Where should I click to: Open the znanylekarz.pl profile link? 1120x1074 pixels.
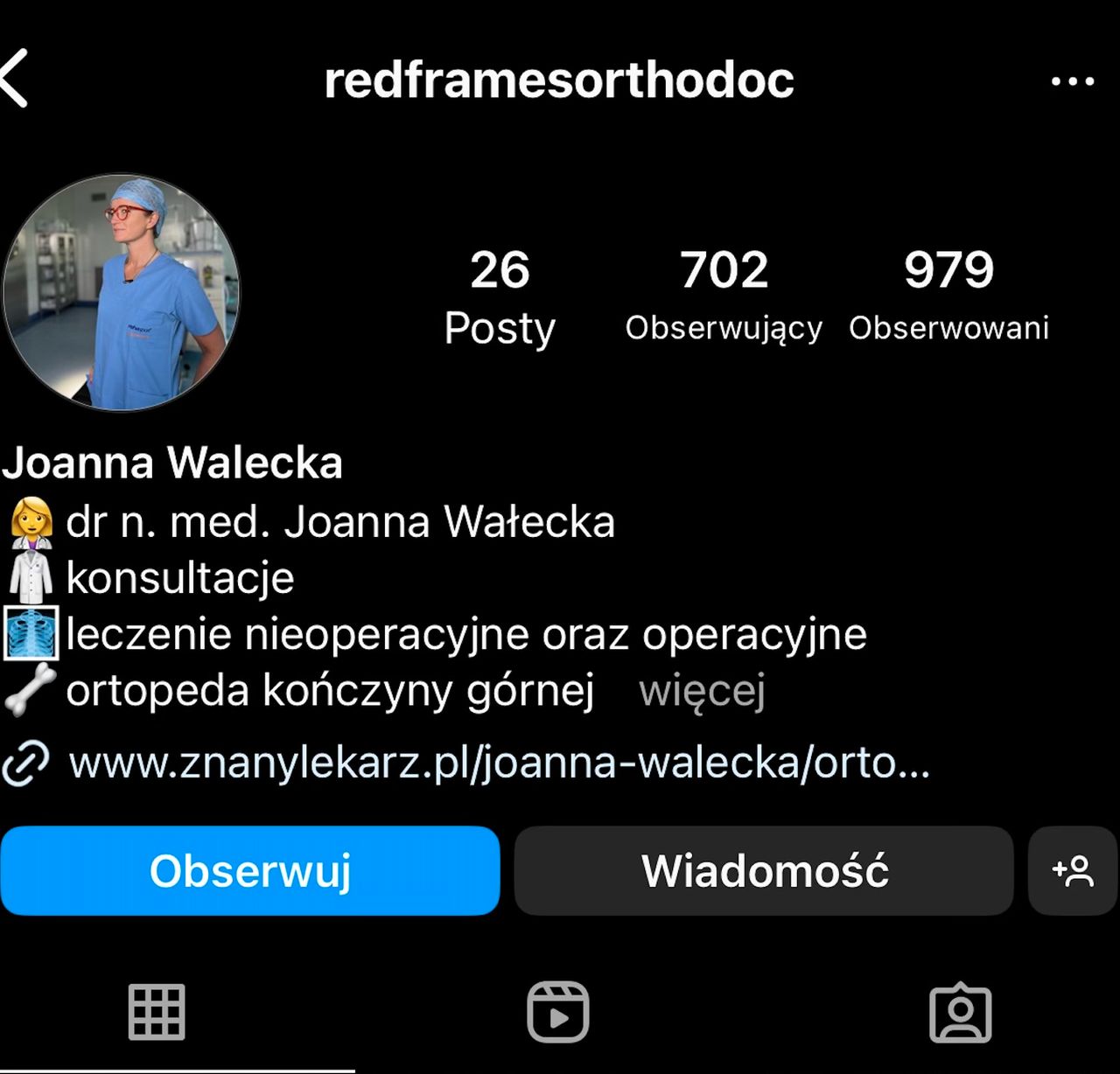tap(499, 763)
